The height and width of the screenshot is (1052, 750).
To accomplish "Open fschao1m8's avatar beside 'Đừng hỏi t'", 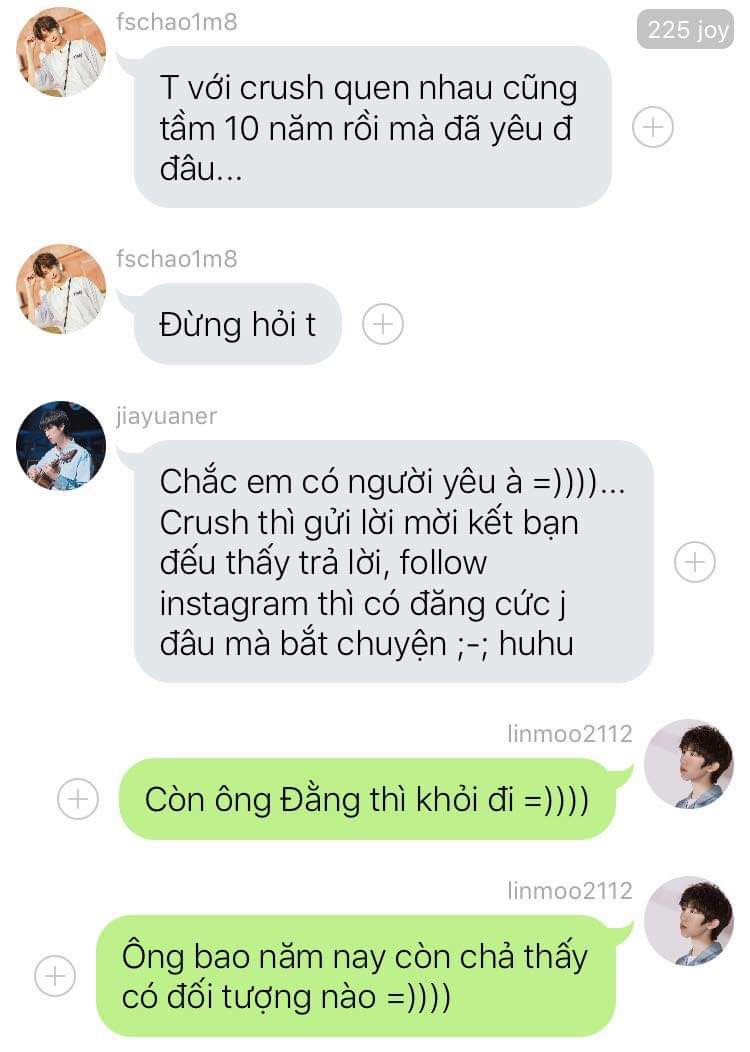I will pyautogui.click(x=61, y=289).
